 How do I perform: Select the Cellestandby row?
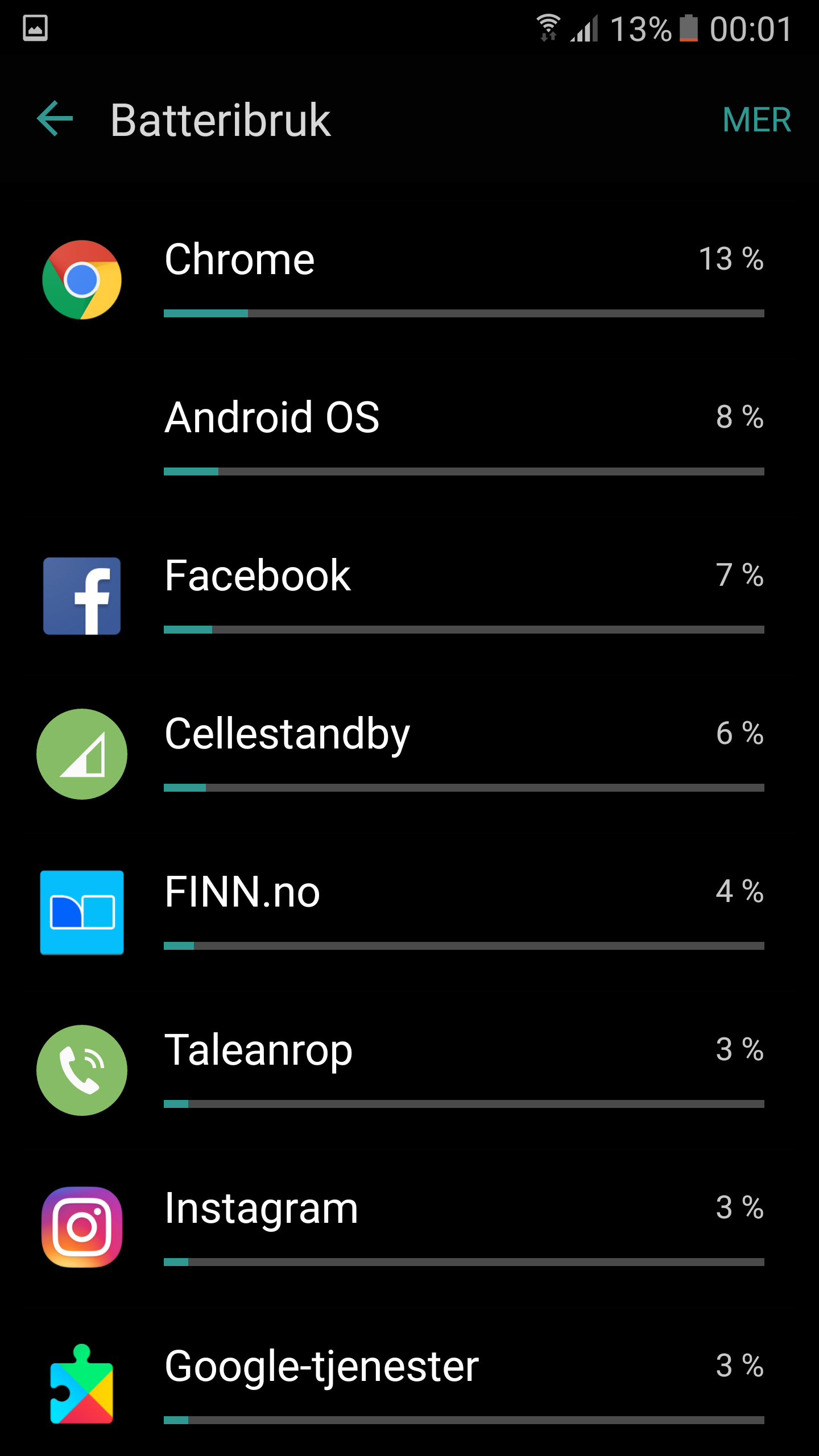click(x=409, y=754)
